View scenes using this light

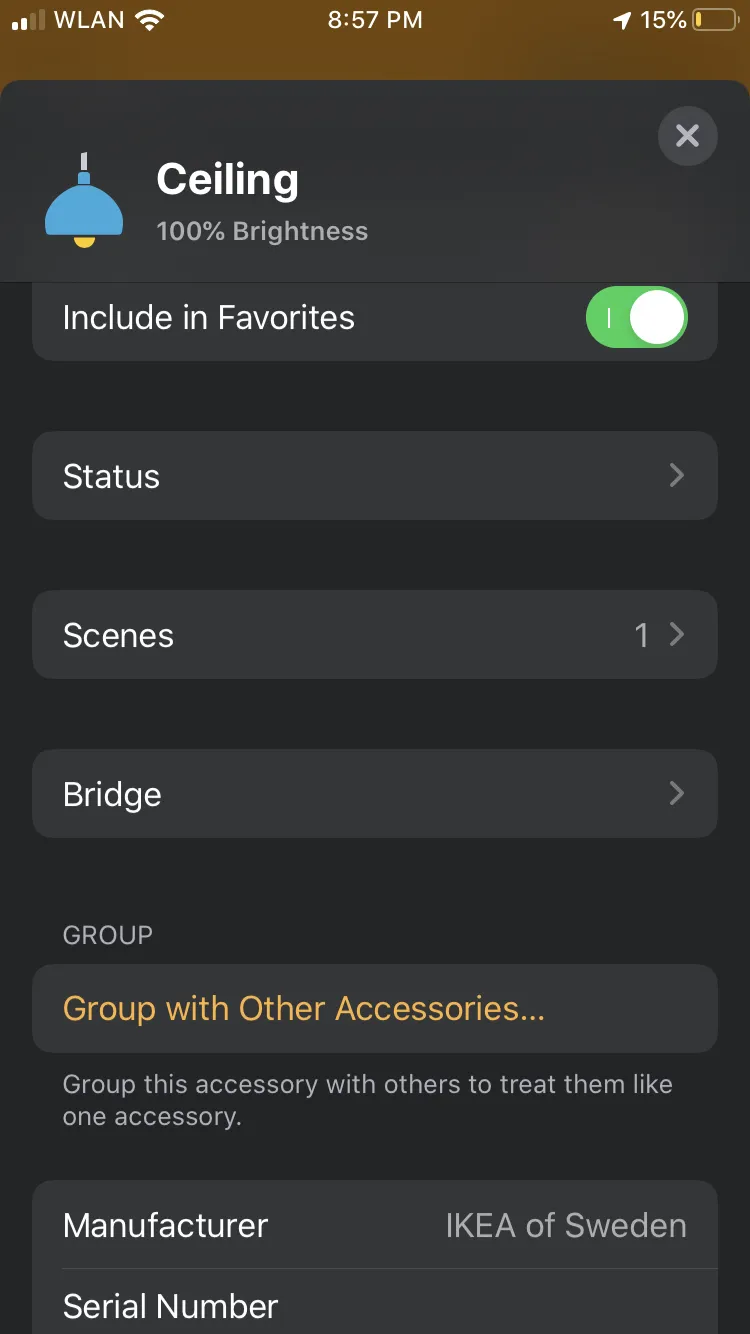point(374,635)
